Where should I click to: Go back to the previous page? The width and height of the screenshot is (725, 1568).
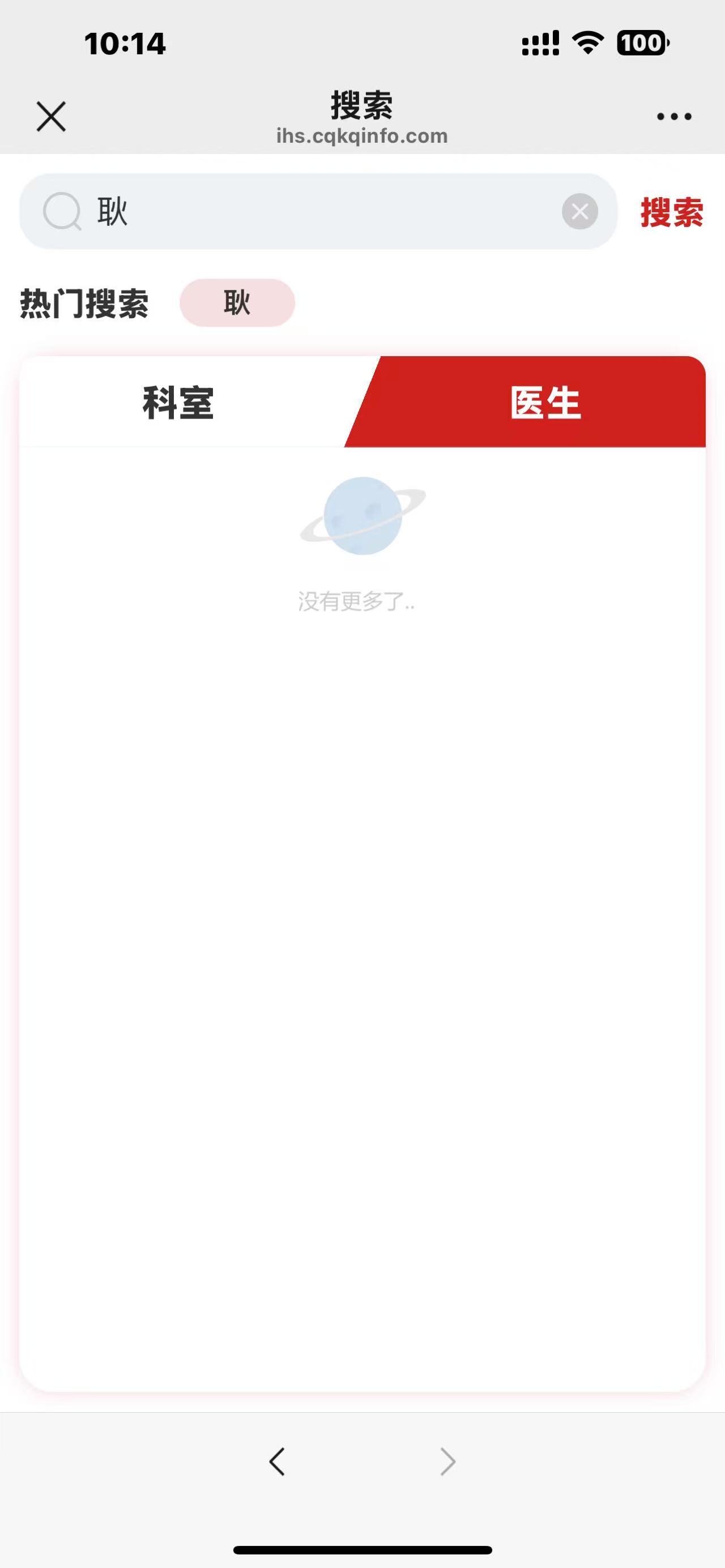[277, 1462]
